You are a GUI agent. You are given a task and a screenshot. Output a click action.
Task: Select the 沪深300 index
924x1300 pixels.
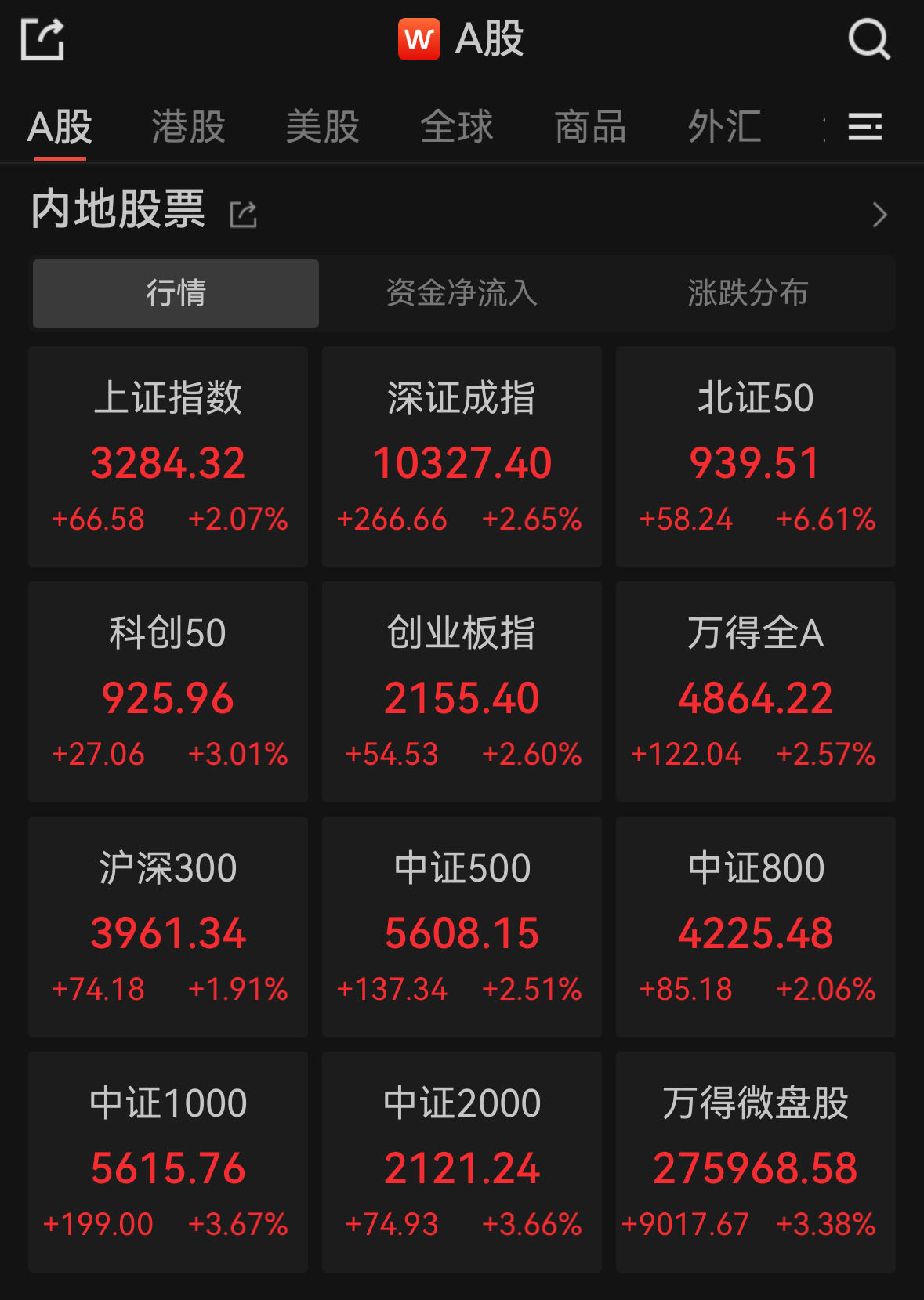(167, 927)
